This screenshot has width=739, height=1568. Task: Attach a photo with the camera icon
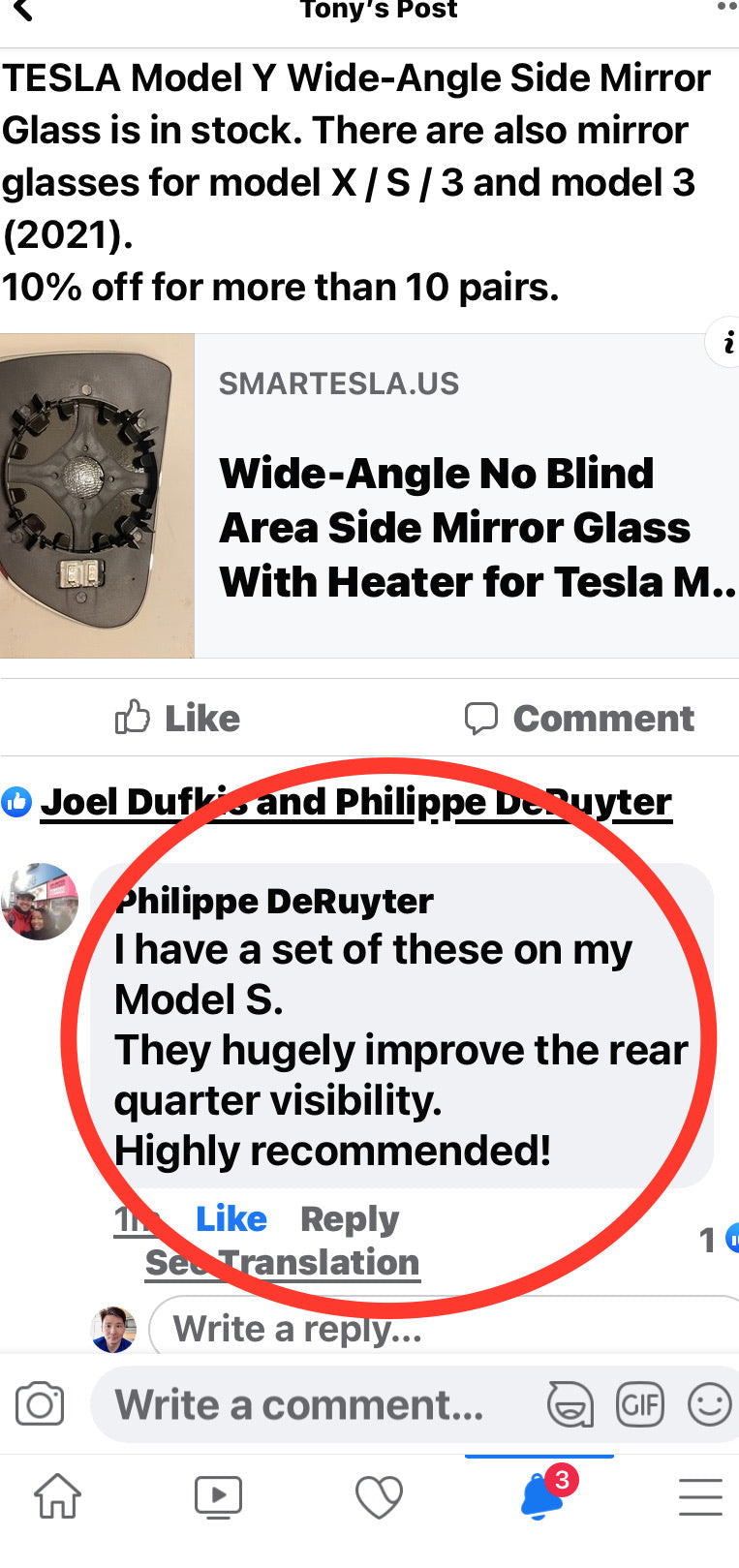[x=40, y=1405]
